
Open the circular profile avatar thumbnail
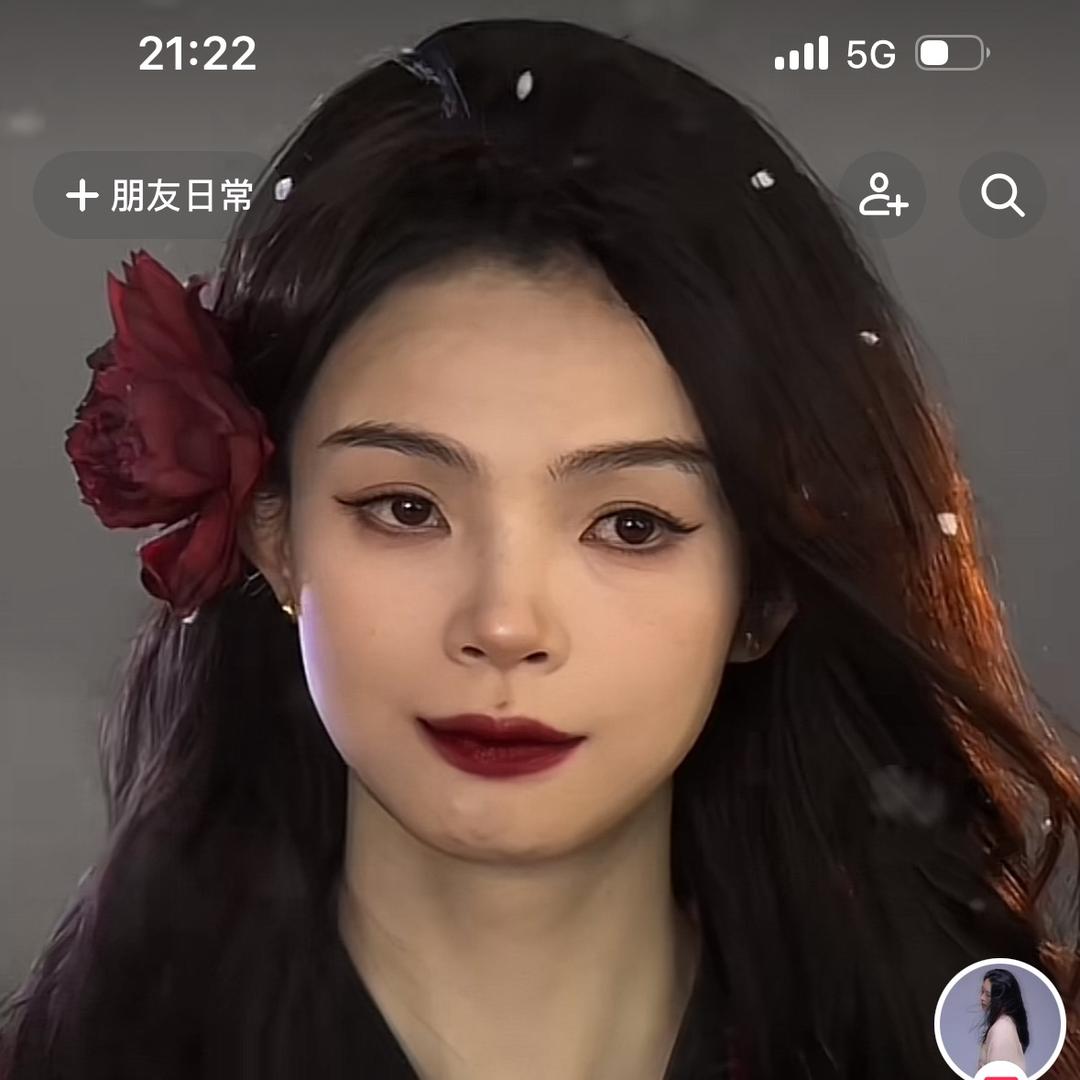[x=1000, y=1020]
